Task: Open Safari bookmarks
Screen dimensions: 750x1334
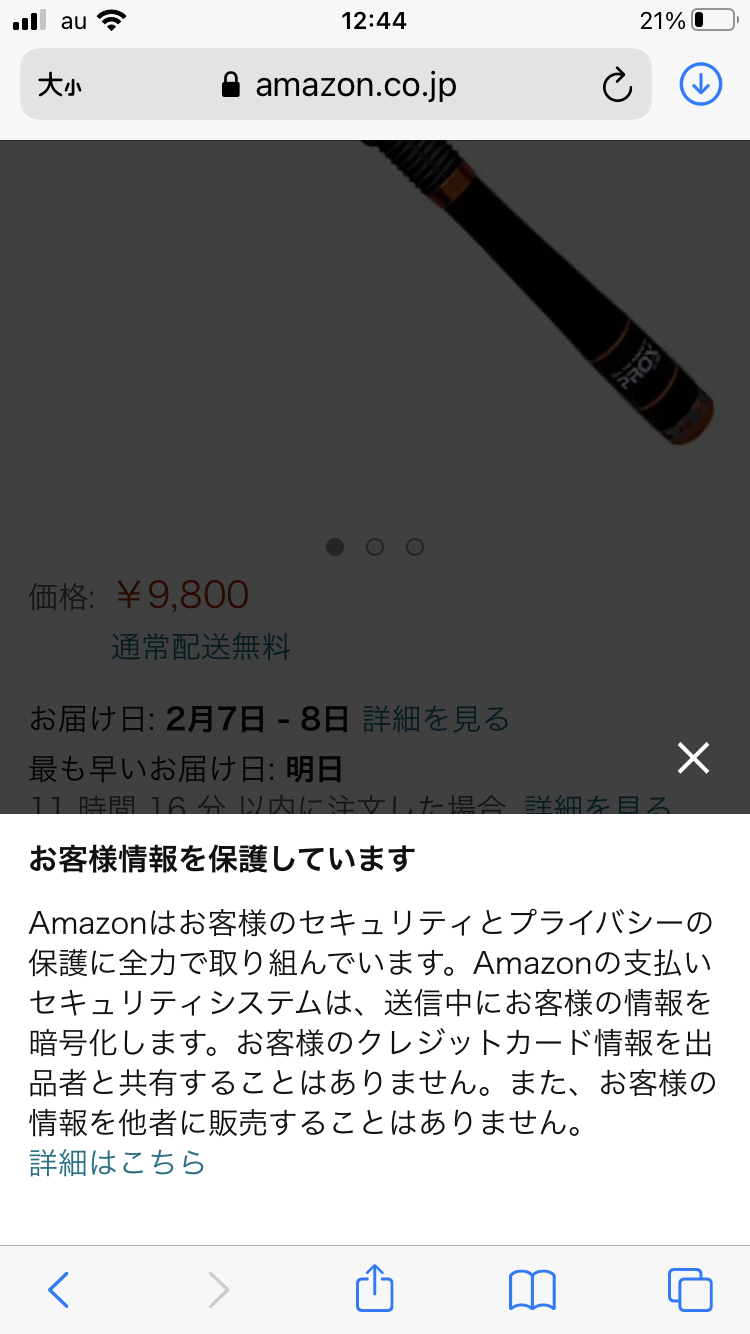Action: point(532,1290)
